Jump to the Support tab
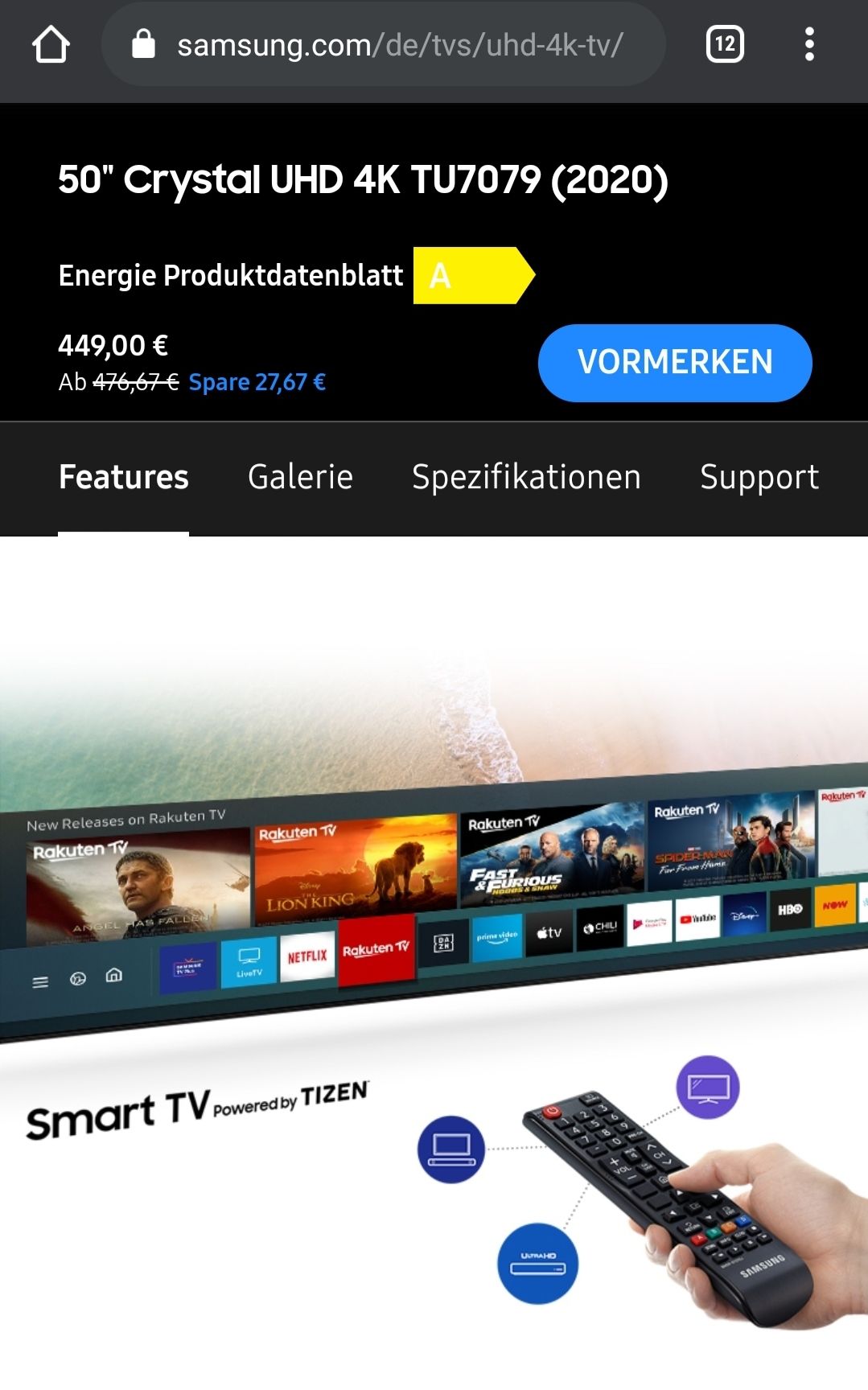The width and height of the screenshot is (868, 1390). point(759,477)
